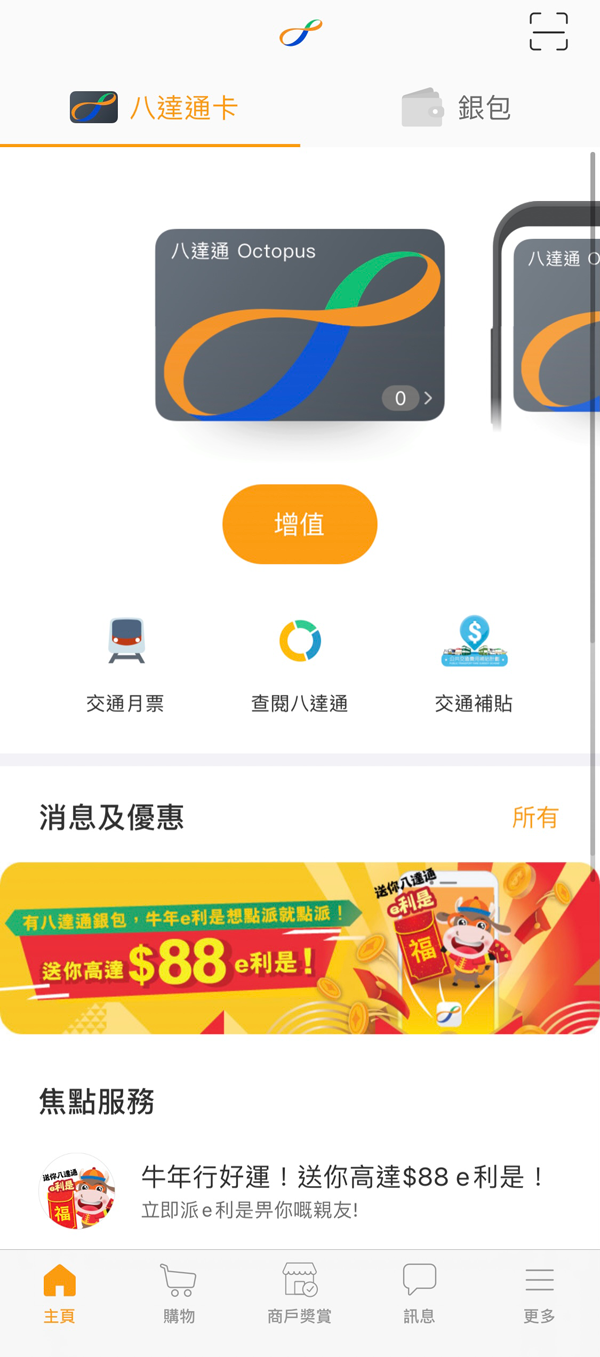Open the 八達通 Octopus card details
Image resolution: width=600 pixels, height=1357 pixels.
[x=300, y=325]
